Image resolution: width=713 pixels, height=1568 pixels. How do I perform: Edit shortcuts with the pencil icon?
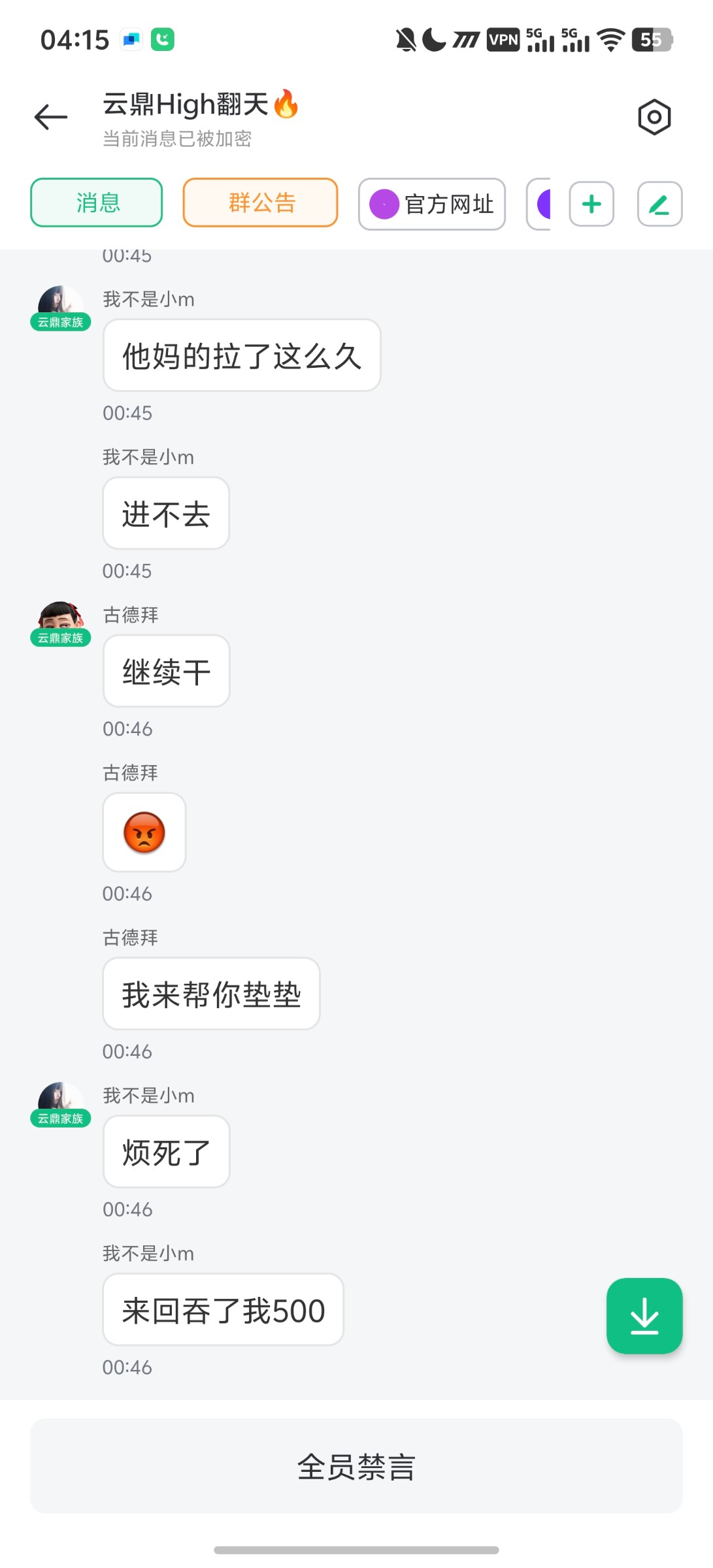point(659,204)
